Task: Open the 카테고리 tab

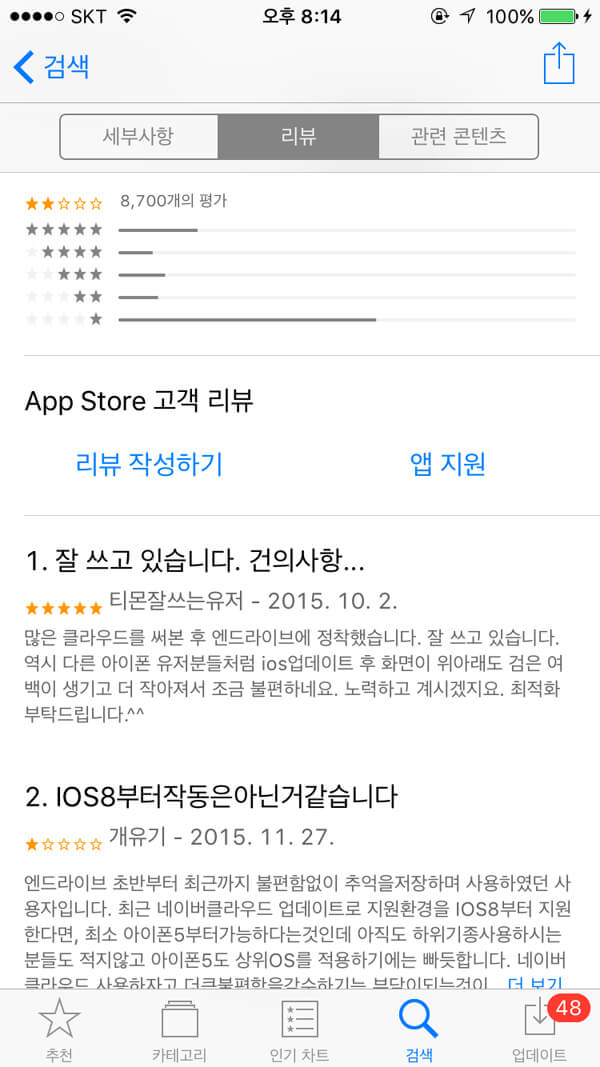Action: (179, 1029)
